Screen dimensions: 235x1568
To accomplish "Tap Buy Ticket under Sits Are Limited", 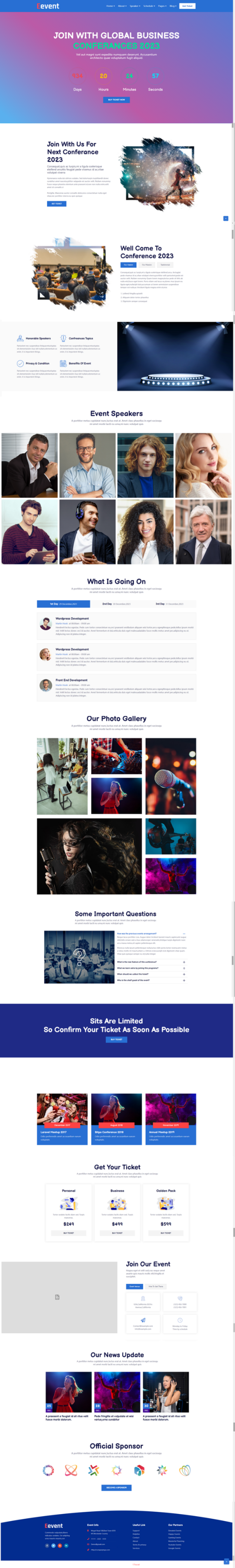I will tap(116, 1039).
